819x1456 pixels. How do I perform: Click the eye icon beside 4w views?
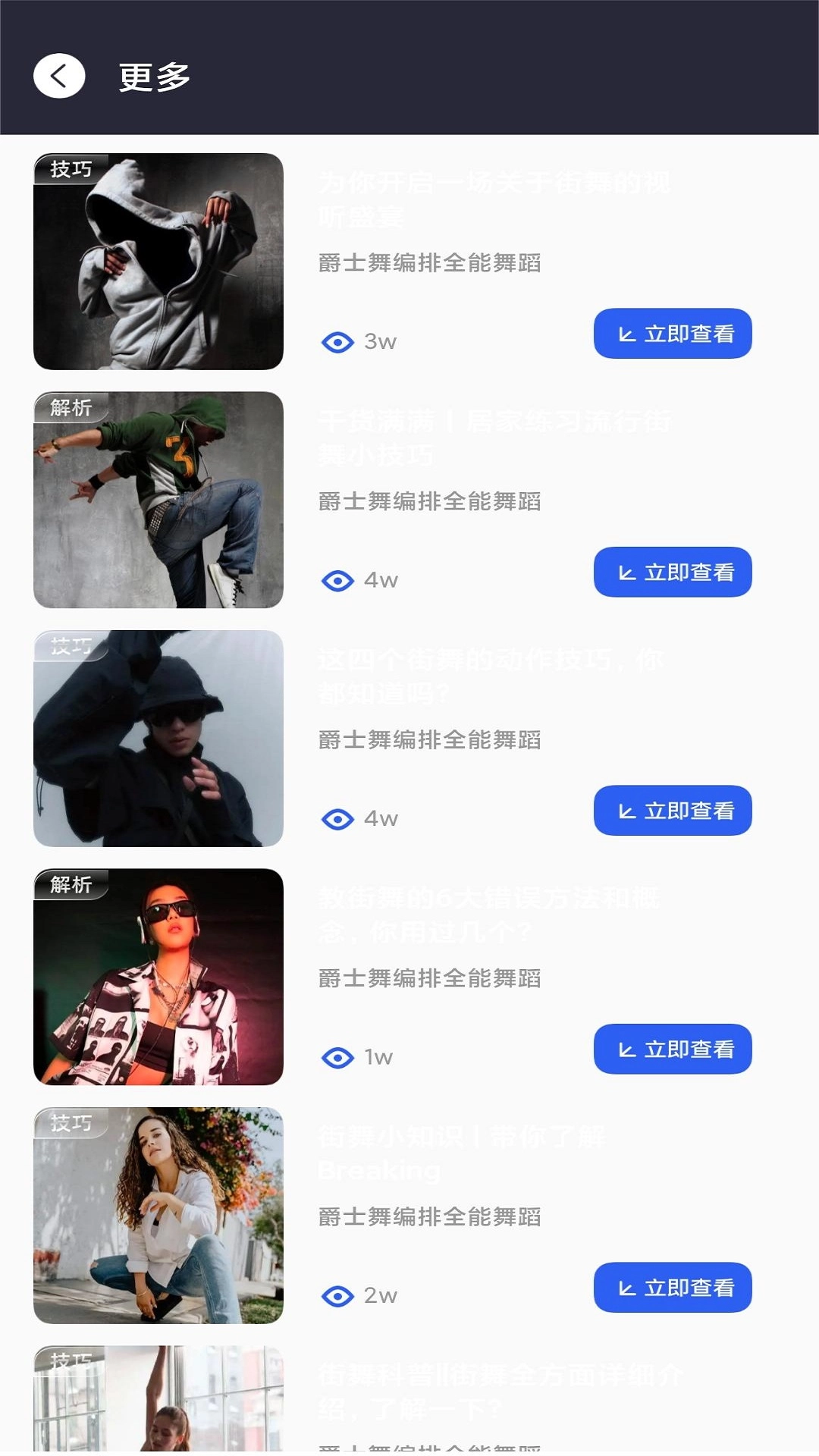coord(338,580)
